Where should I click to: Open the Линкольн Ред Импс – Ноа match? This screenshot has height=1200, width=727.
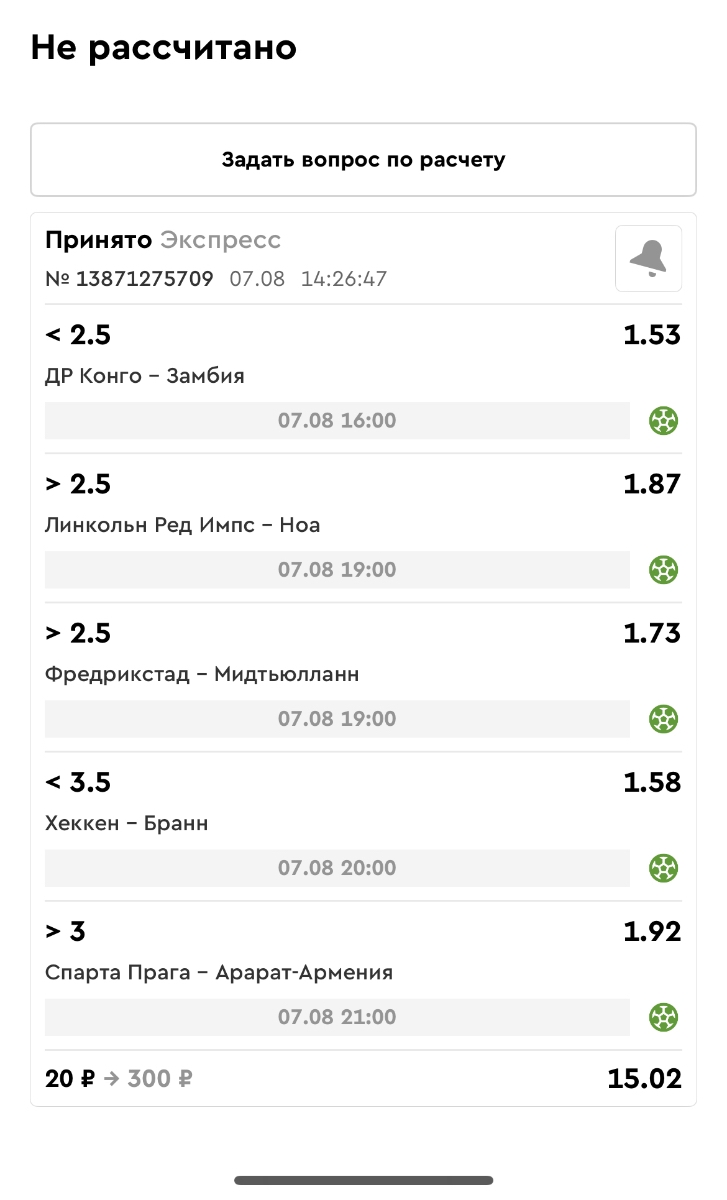click(182, 526)
